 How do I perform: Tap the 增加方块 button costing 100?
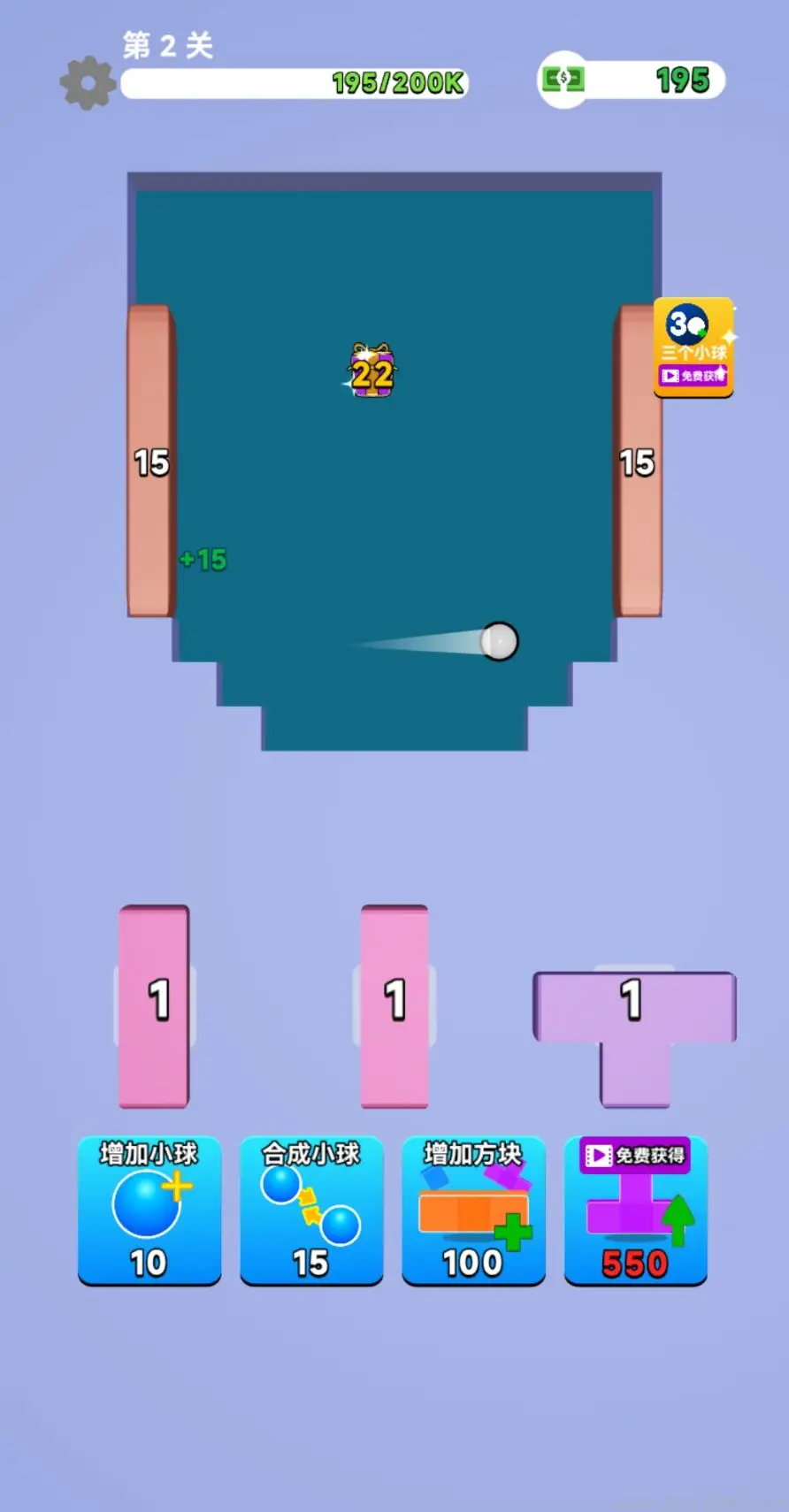click(473, 1210)
